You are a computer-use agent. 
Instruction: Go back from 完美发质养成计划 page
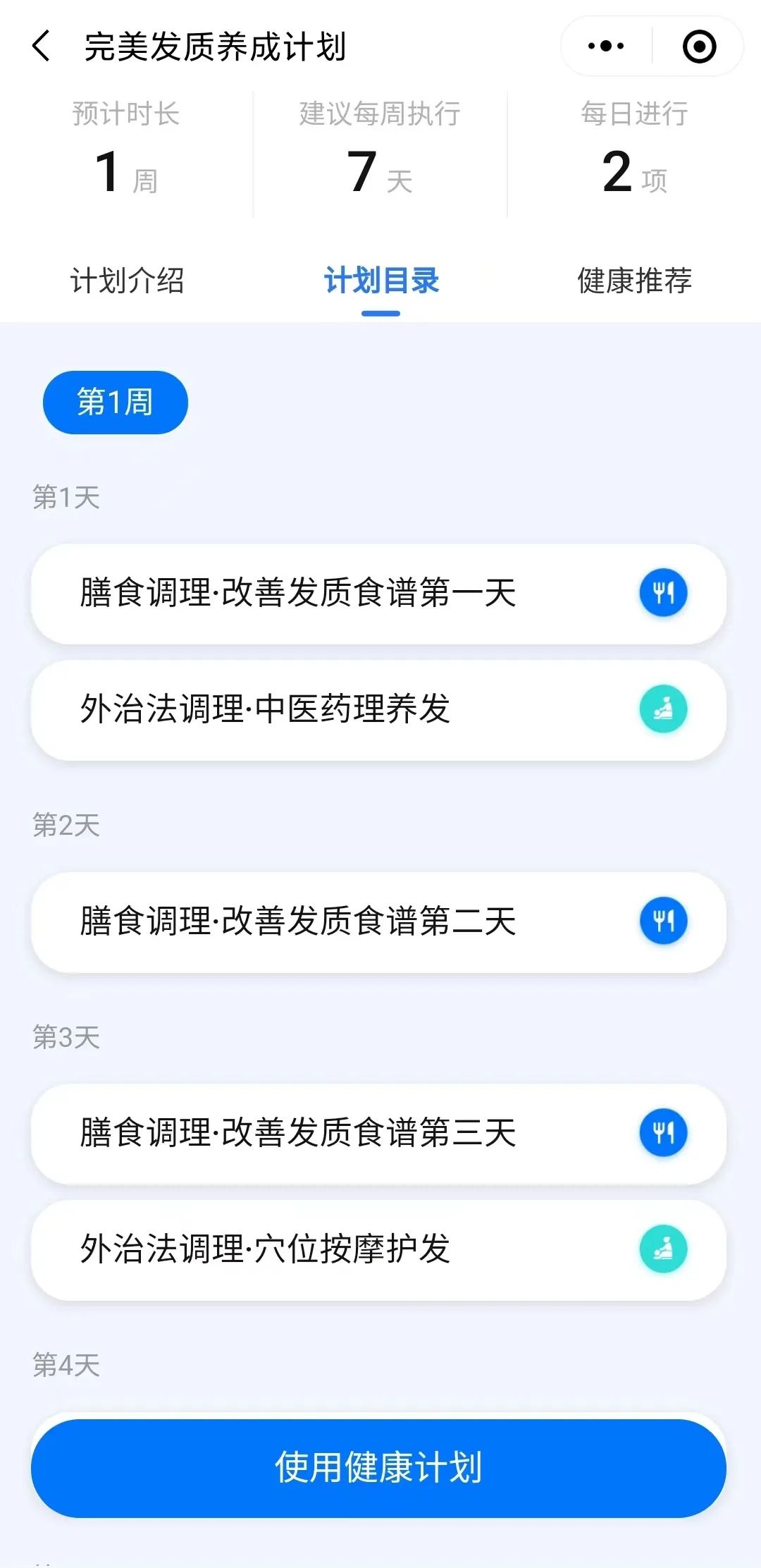point(42,47)
